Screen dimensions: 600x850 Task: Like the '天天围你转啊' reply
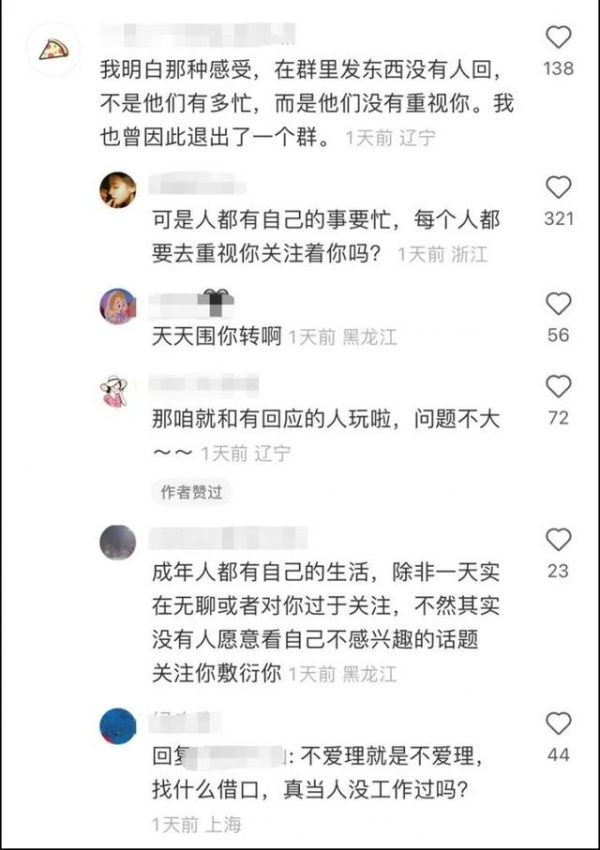[558, 304]
